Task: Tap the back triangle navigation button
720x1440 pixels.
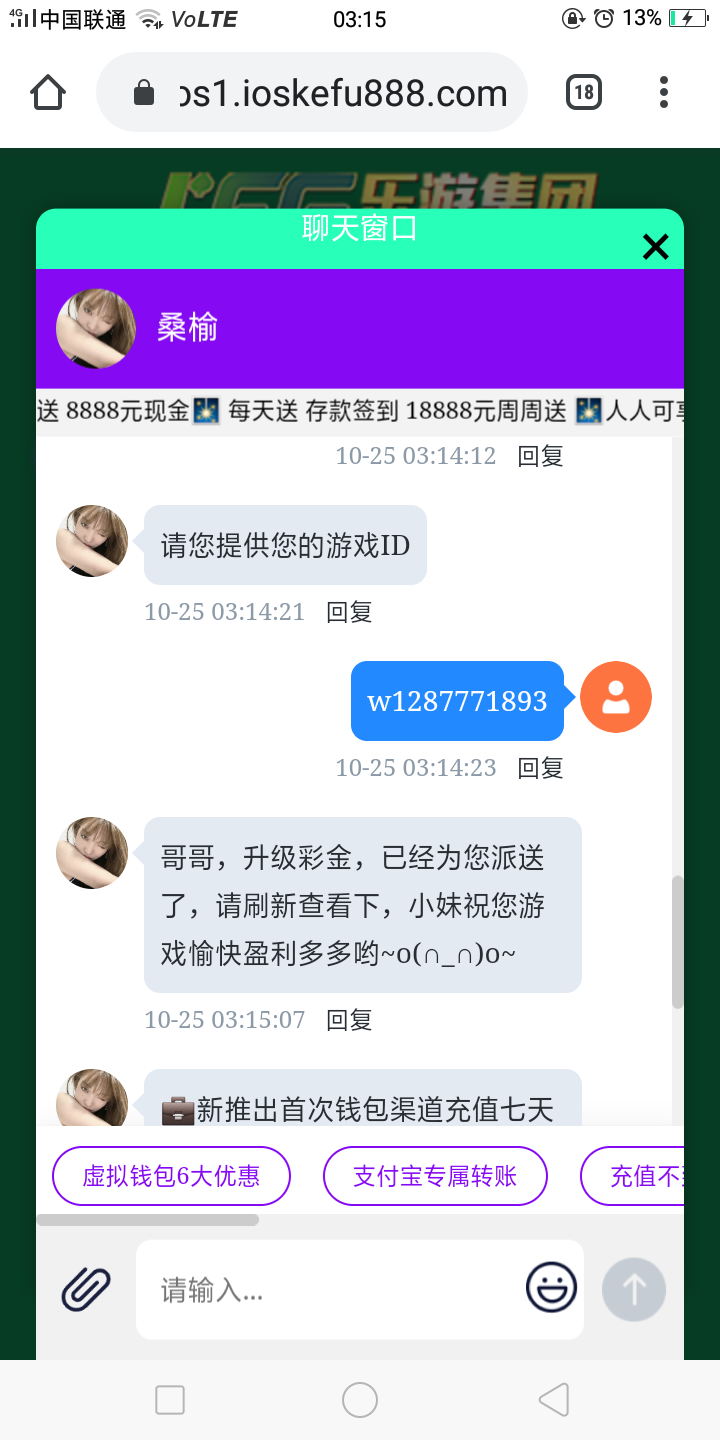Action: coord(553,1399)
